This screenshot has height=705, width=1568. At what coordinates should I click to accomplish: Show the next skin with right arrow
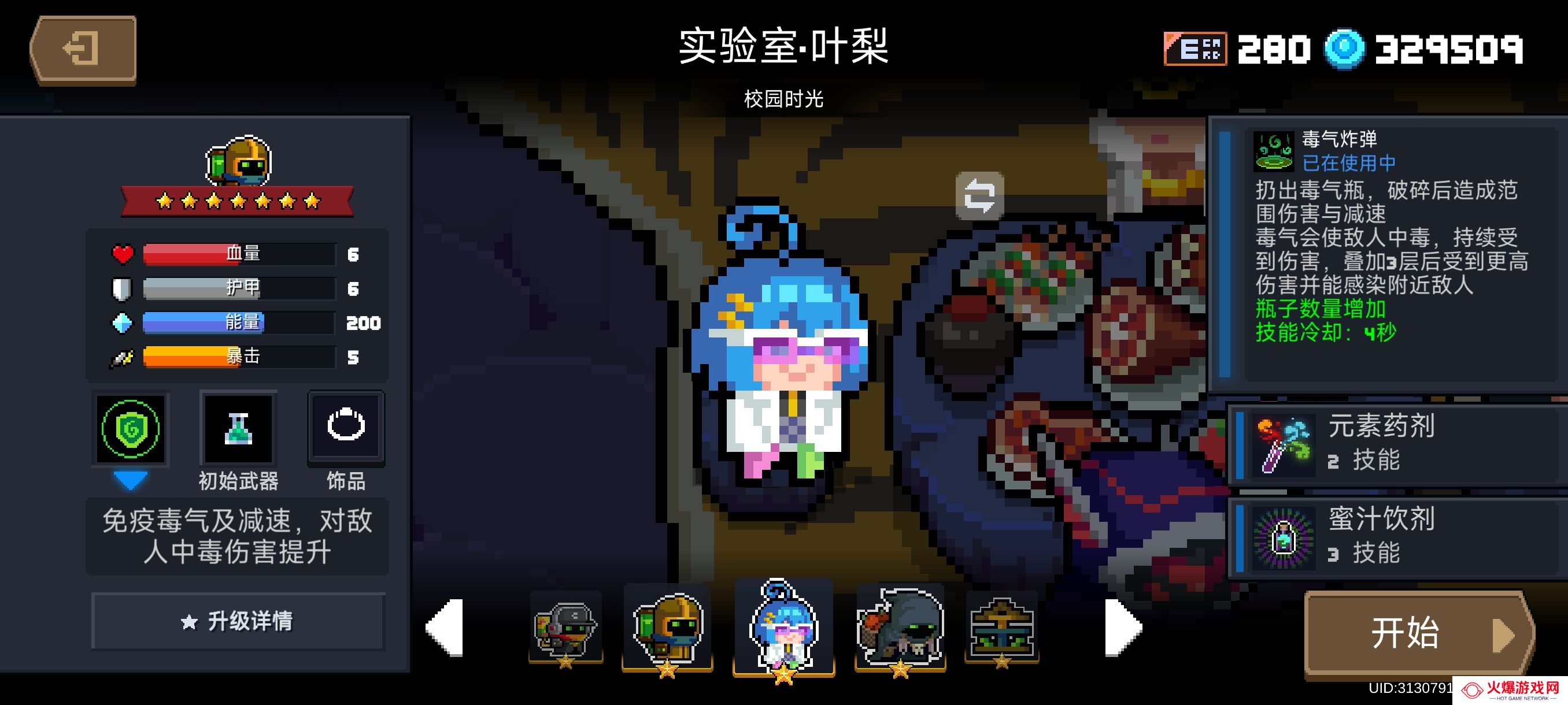[1122, 627]
